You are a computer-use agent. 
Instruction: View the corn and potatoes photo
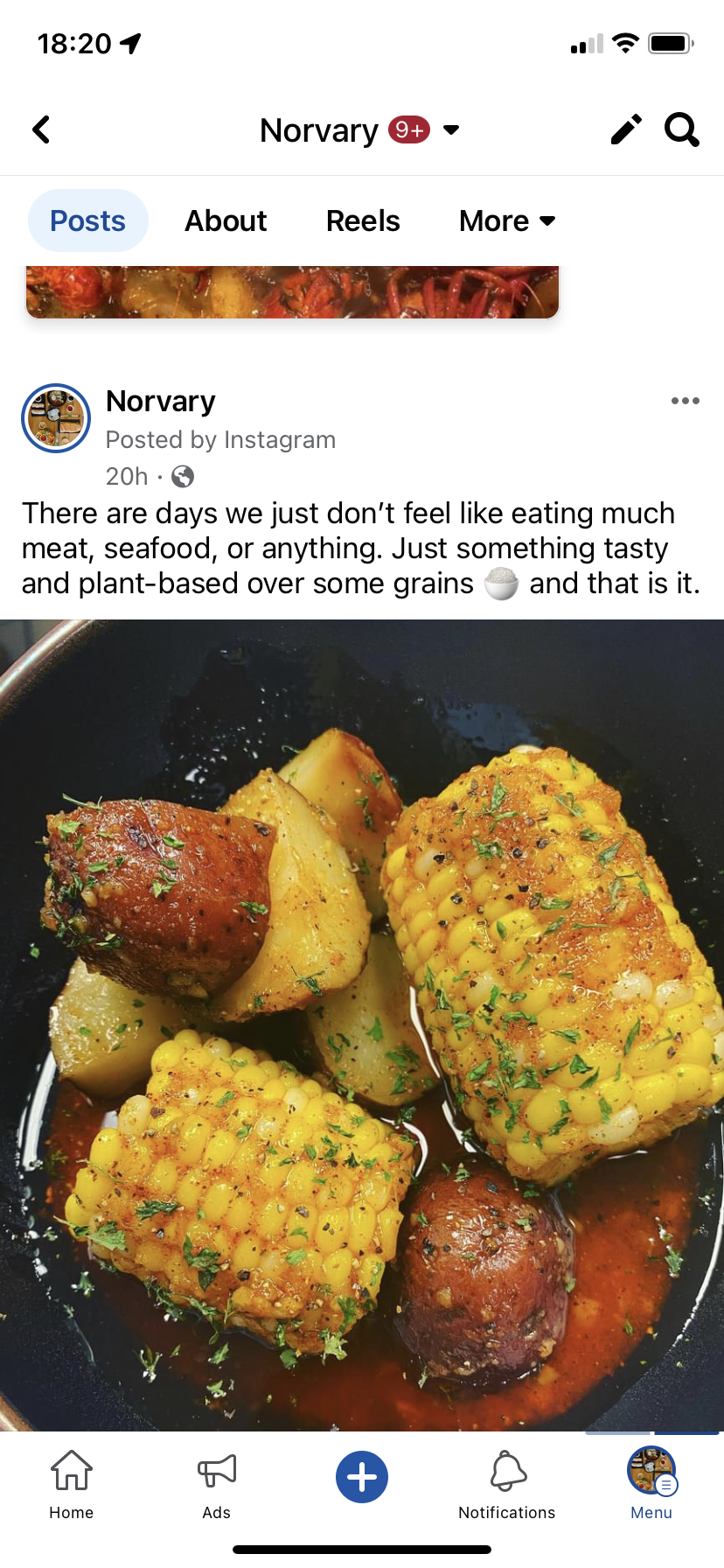coord(362,1024)
